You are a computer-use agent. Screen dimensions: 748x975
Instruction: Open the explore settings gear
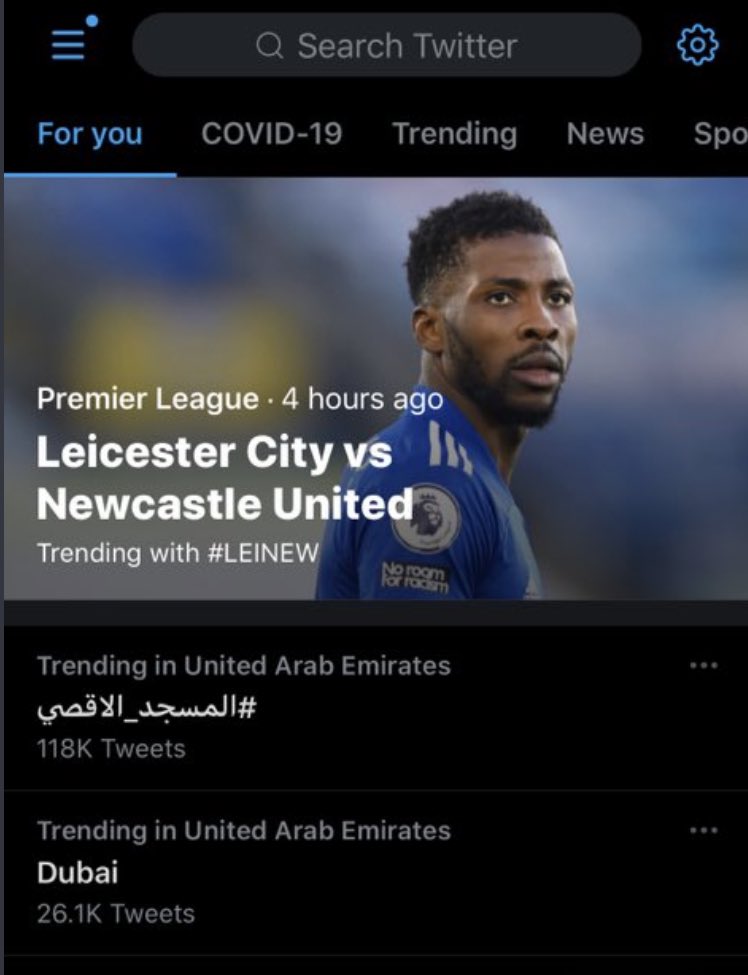click(697, 45)
